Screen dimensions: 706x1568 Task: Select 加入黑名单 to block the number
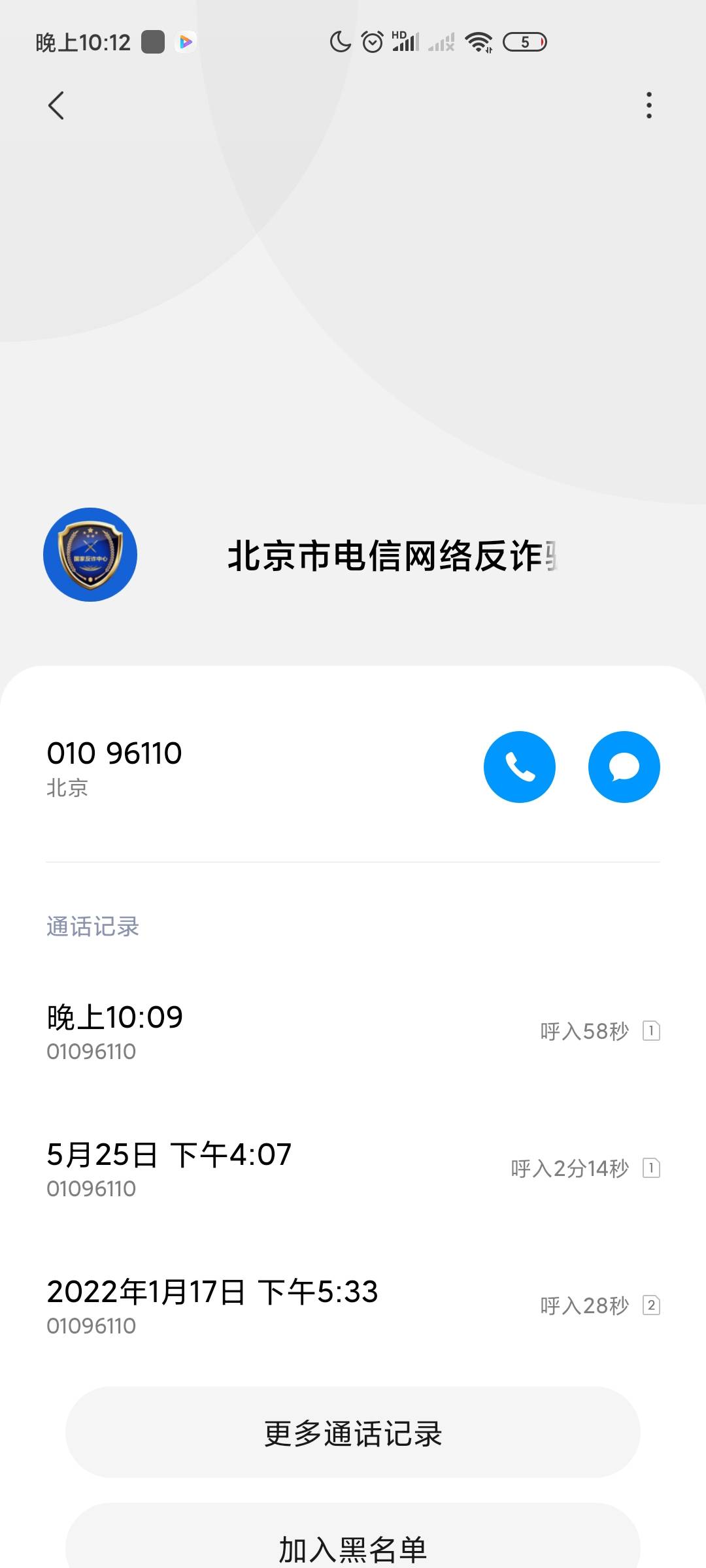click(x=353, y=1542)
